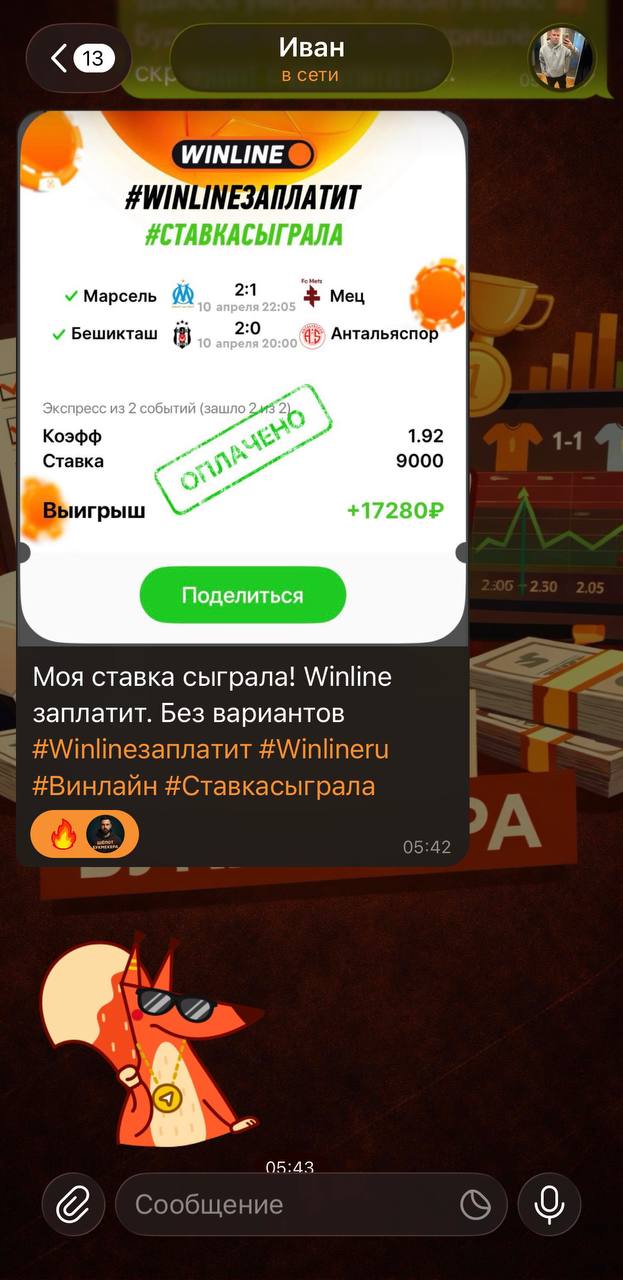Open the fox sticker with sunglasses
This screenshot has height=1280, width=623.
pyautogui.click(x=150, y=1040)
